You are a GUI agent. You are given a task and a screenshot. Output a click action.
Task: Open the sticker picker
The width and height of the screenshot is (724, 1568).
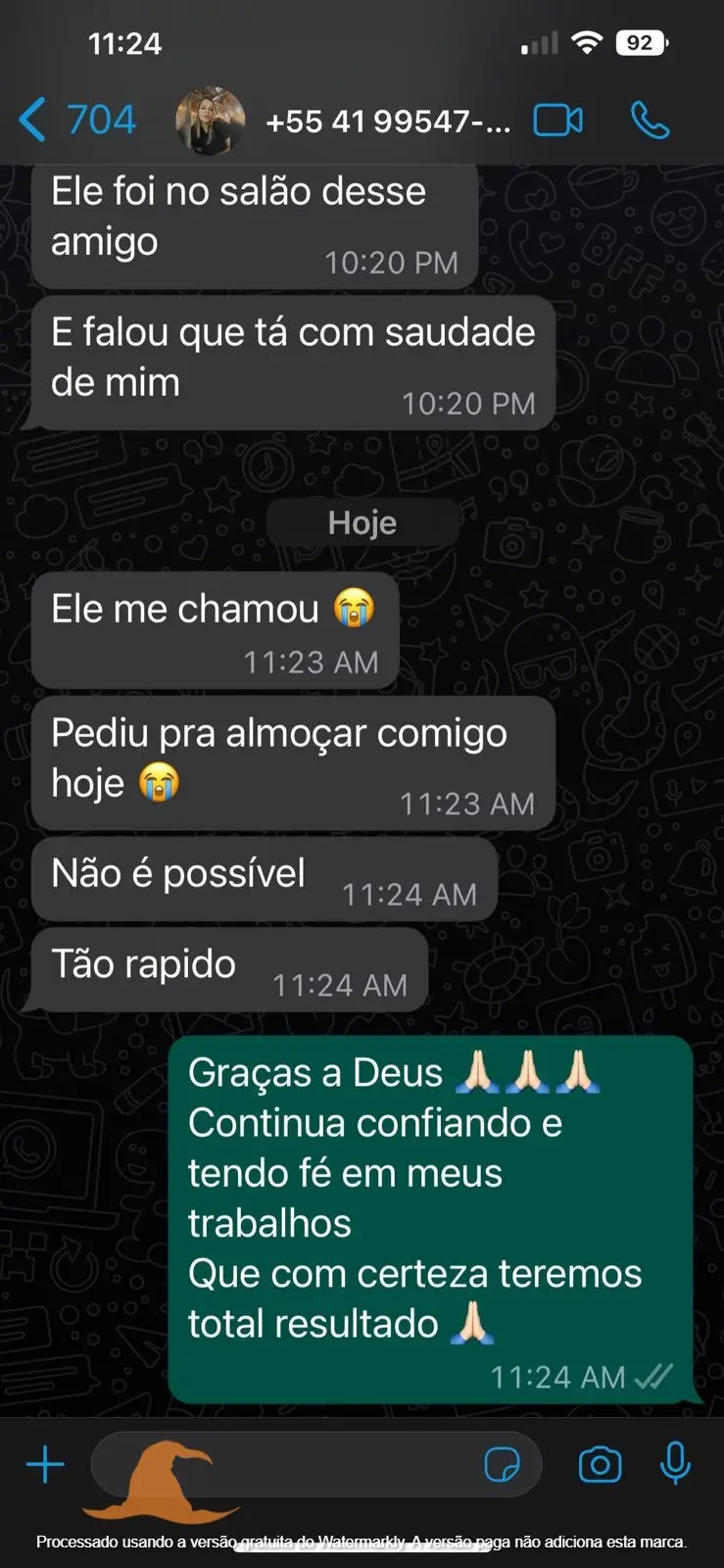click(502, 1465)
